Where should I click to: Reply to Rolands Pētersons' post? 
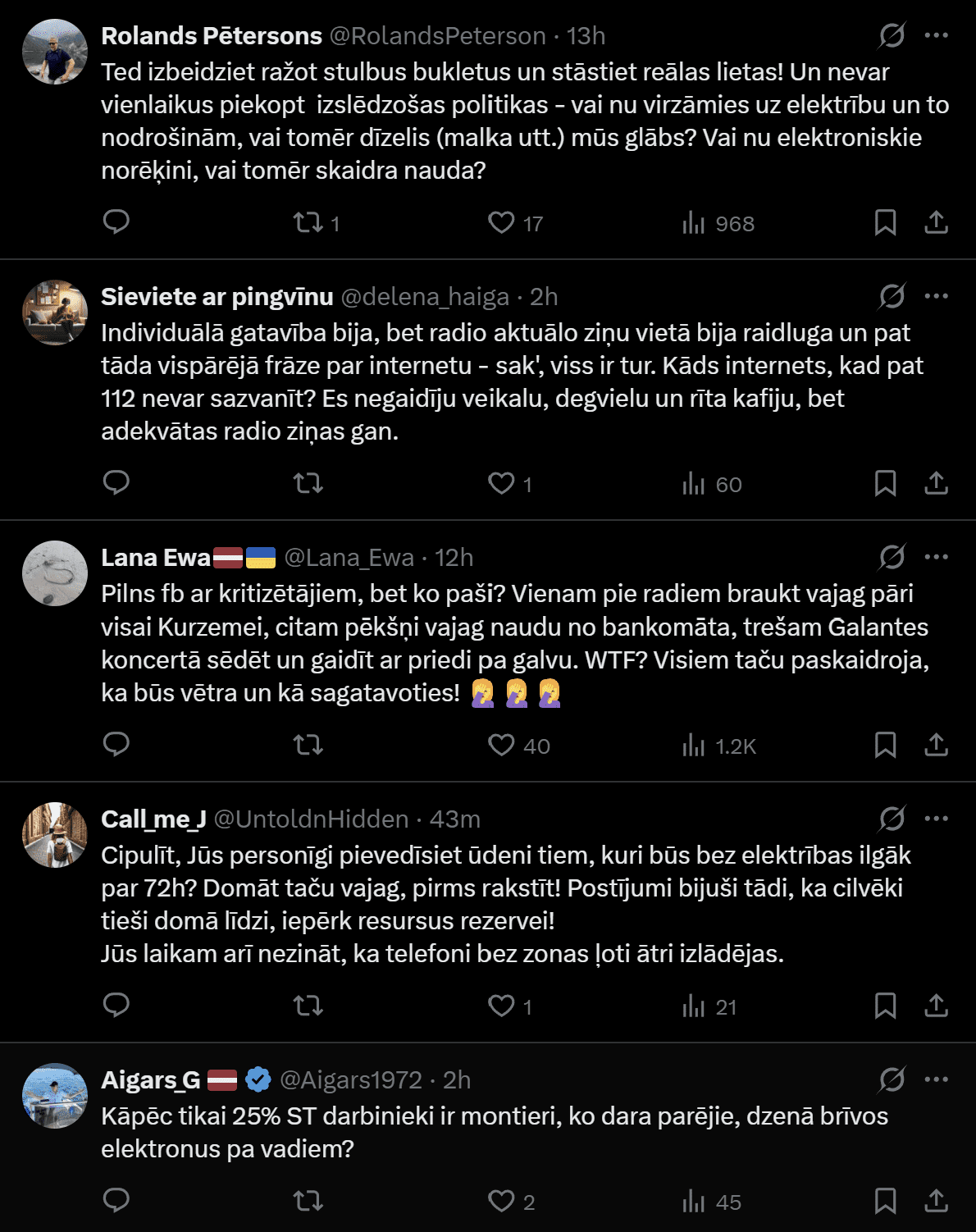116,222
